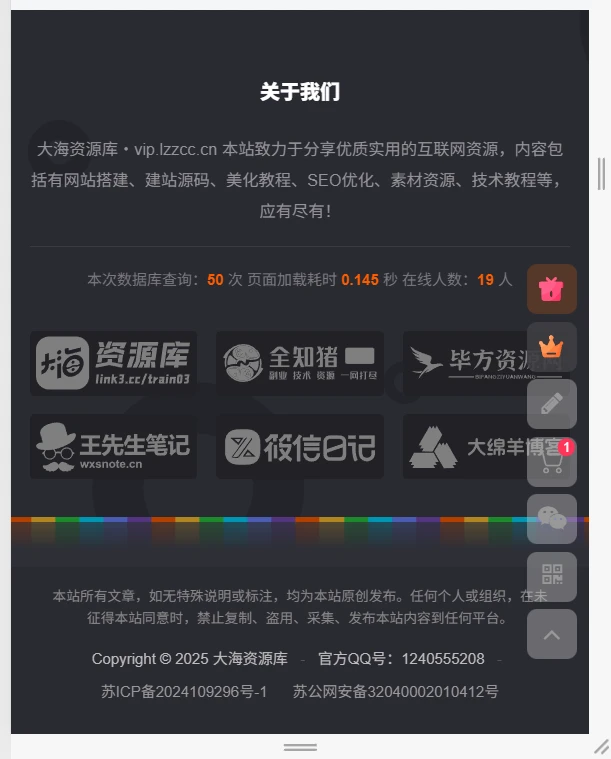Open the 苏公网安备32040002010412号 link

point(395,691)
